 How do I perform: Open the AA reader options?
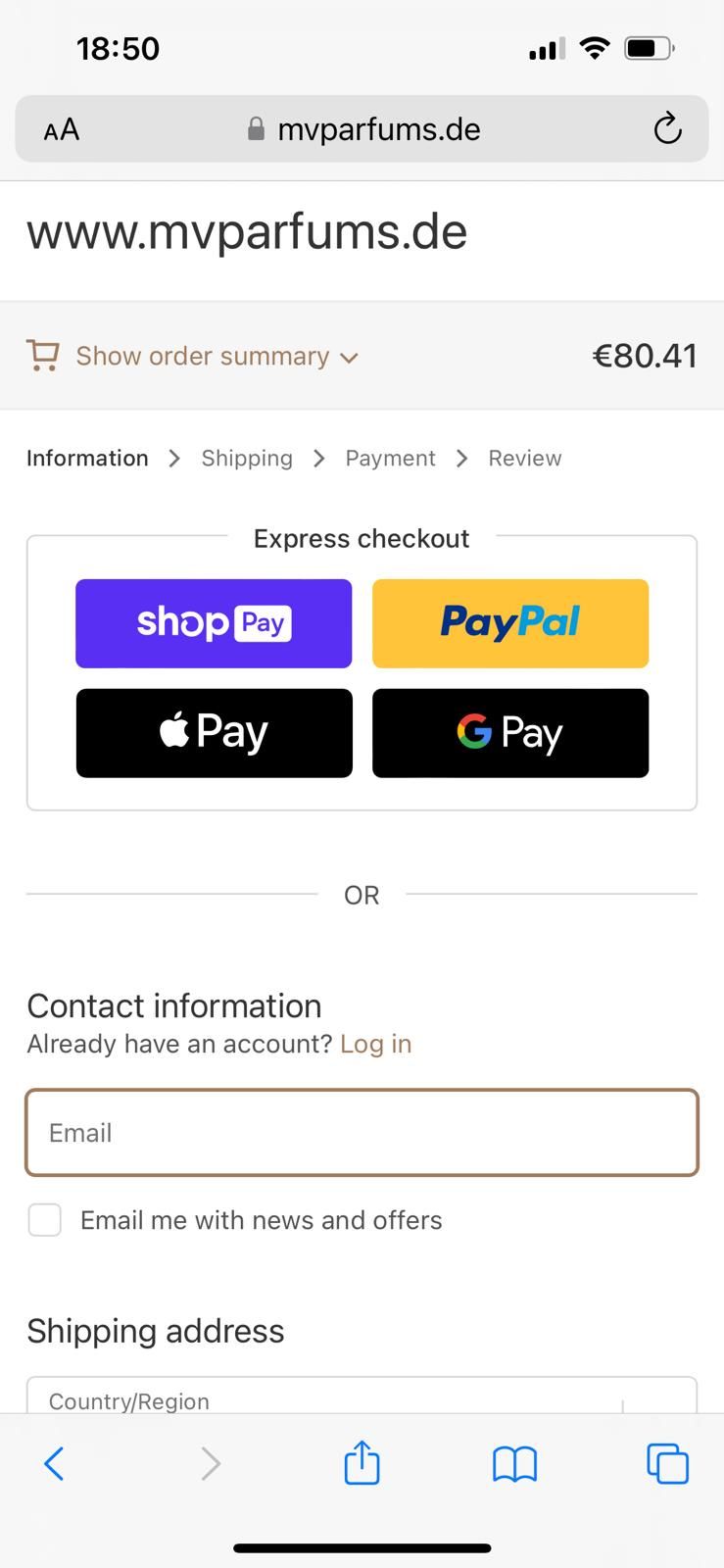(x=62, y=129)
